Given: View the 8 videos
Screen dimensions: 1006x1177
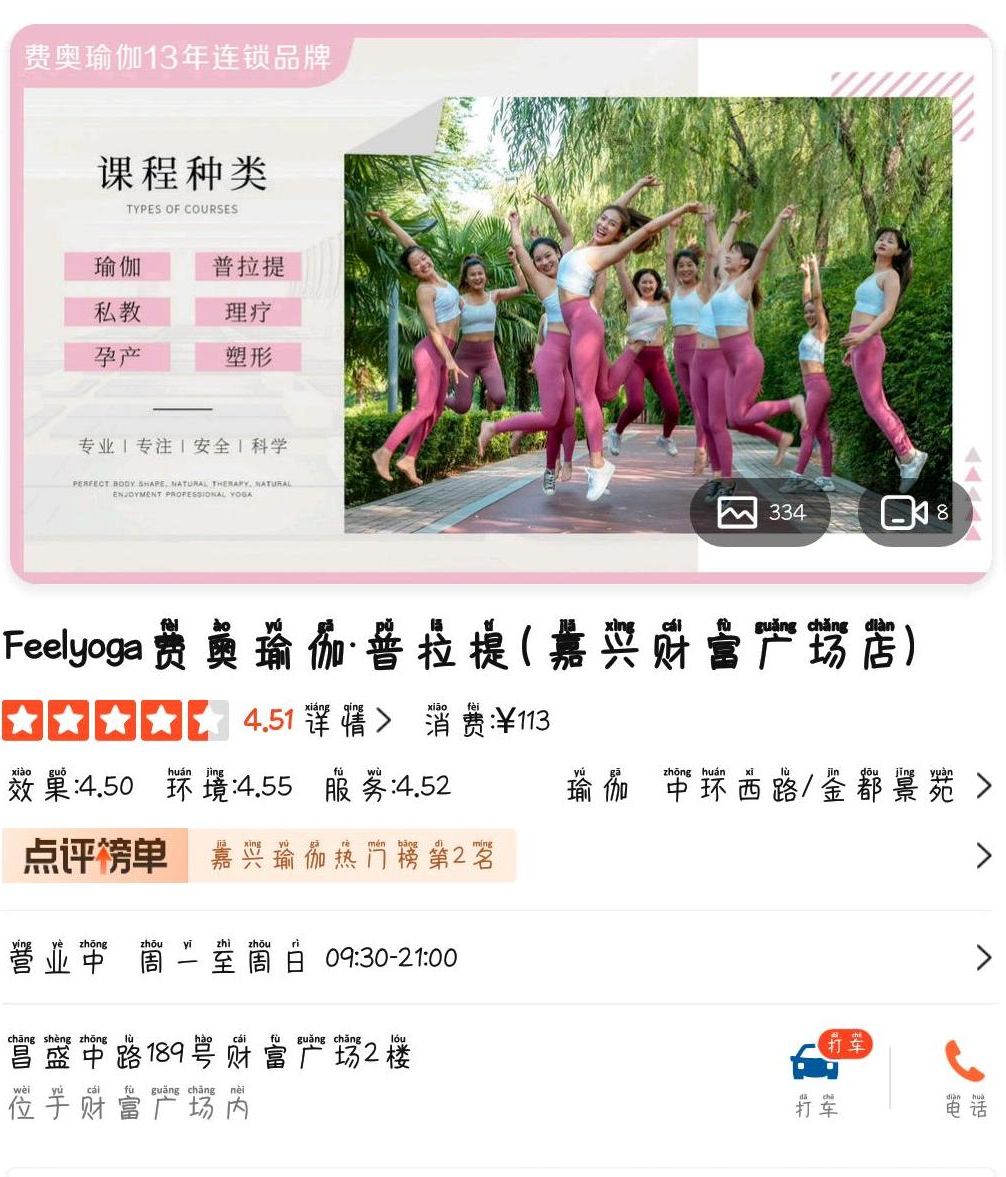Looking at the screenshot, I should (x=914, y=513).
